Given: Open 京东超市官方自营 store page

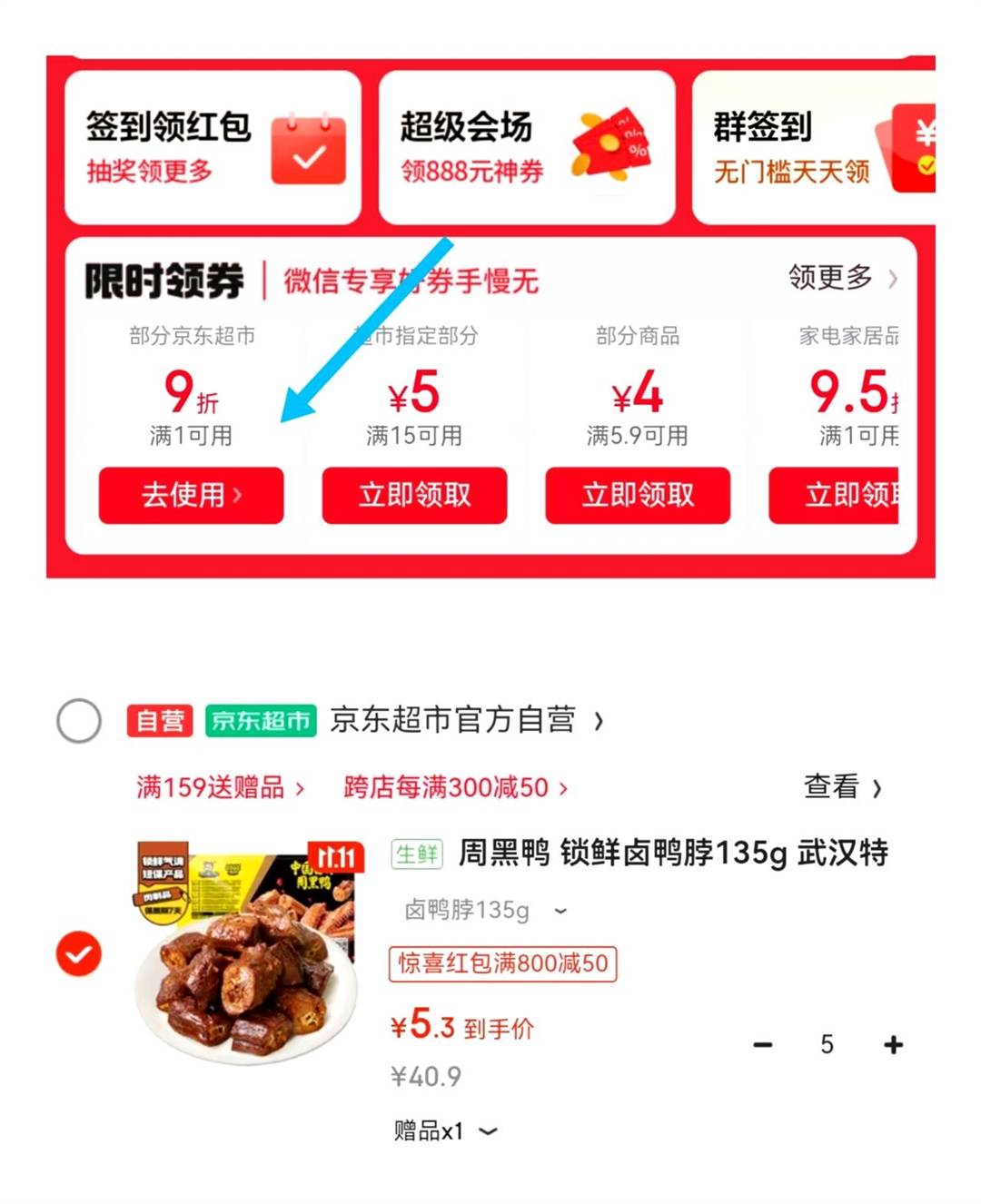Looking at the screenshot, I should [x=463, y=721].
